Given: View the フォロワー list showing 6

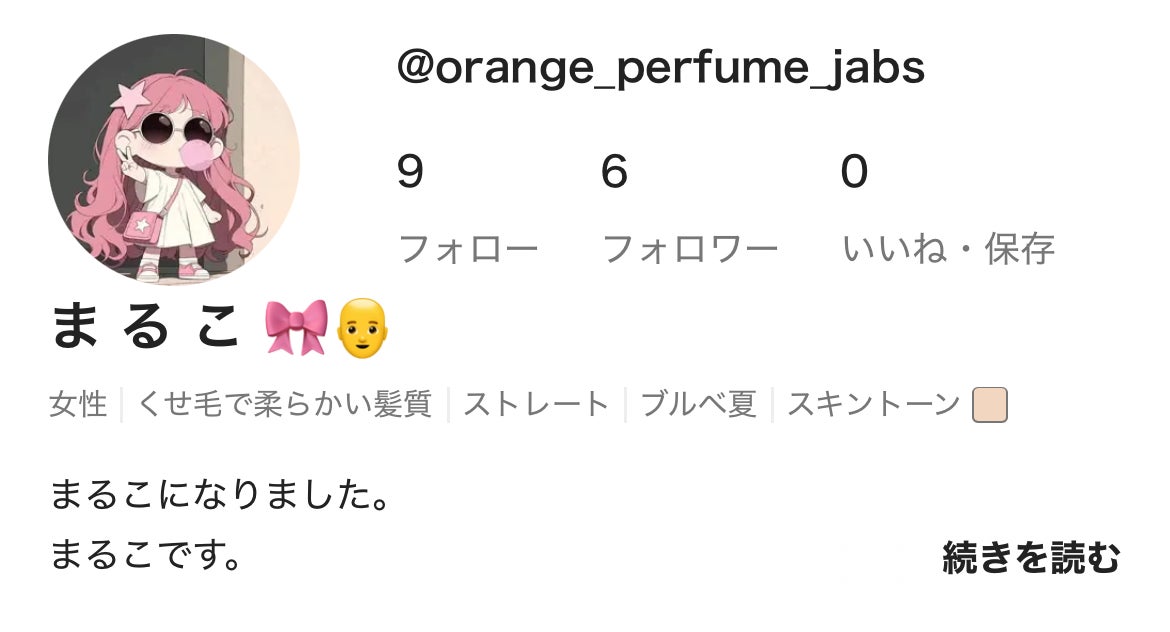Looking at the screenshot, I should click(x=689, y=211).
